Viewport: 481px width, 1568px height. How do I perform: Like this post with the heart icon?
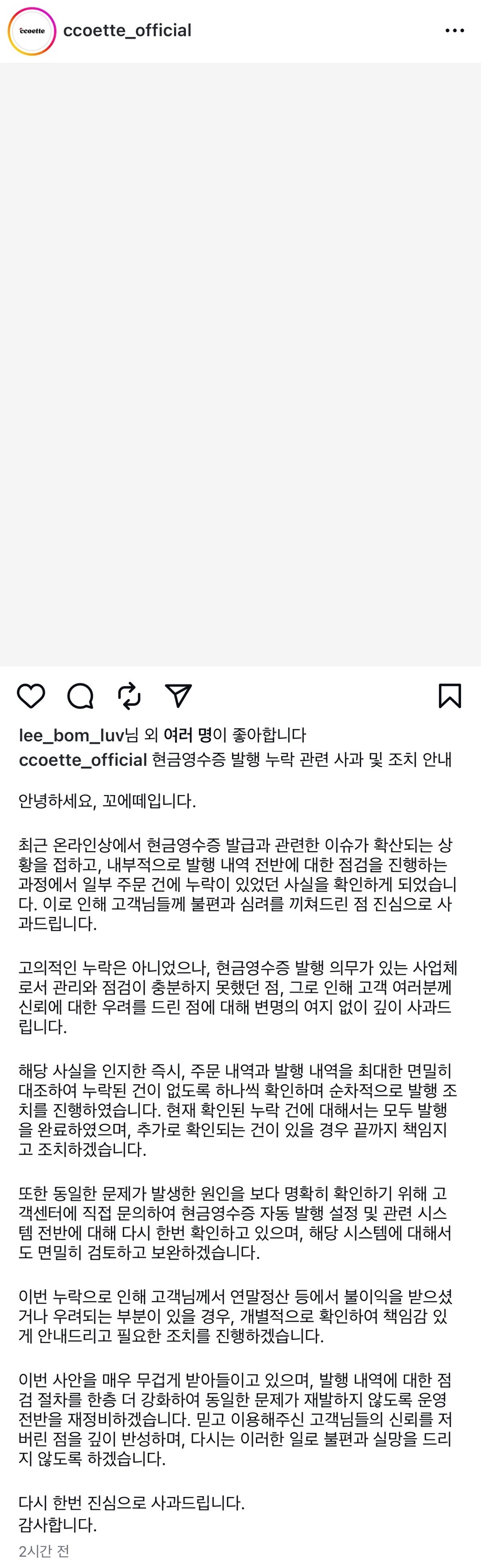(x=31, y=695)
